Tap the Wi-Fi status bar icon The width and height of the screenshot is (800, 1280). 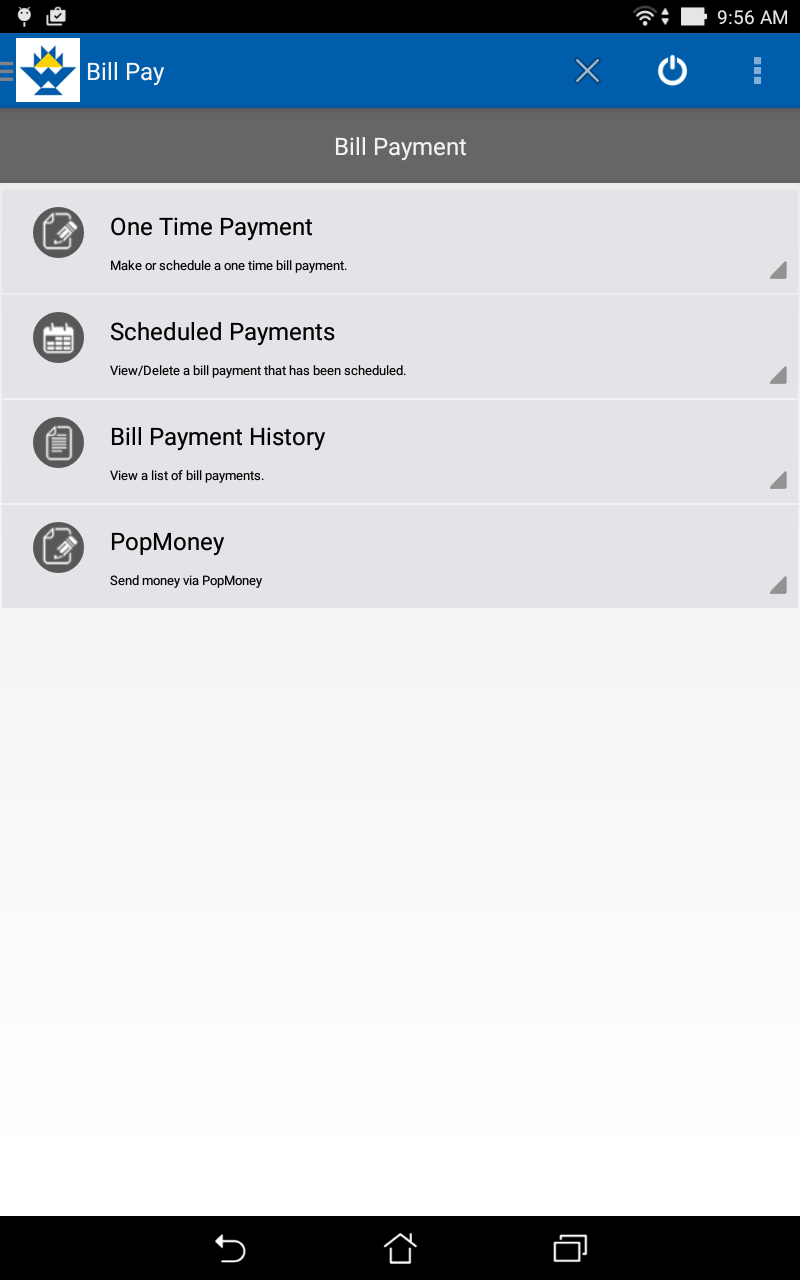[x=645, y=16]
